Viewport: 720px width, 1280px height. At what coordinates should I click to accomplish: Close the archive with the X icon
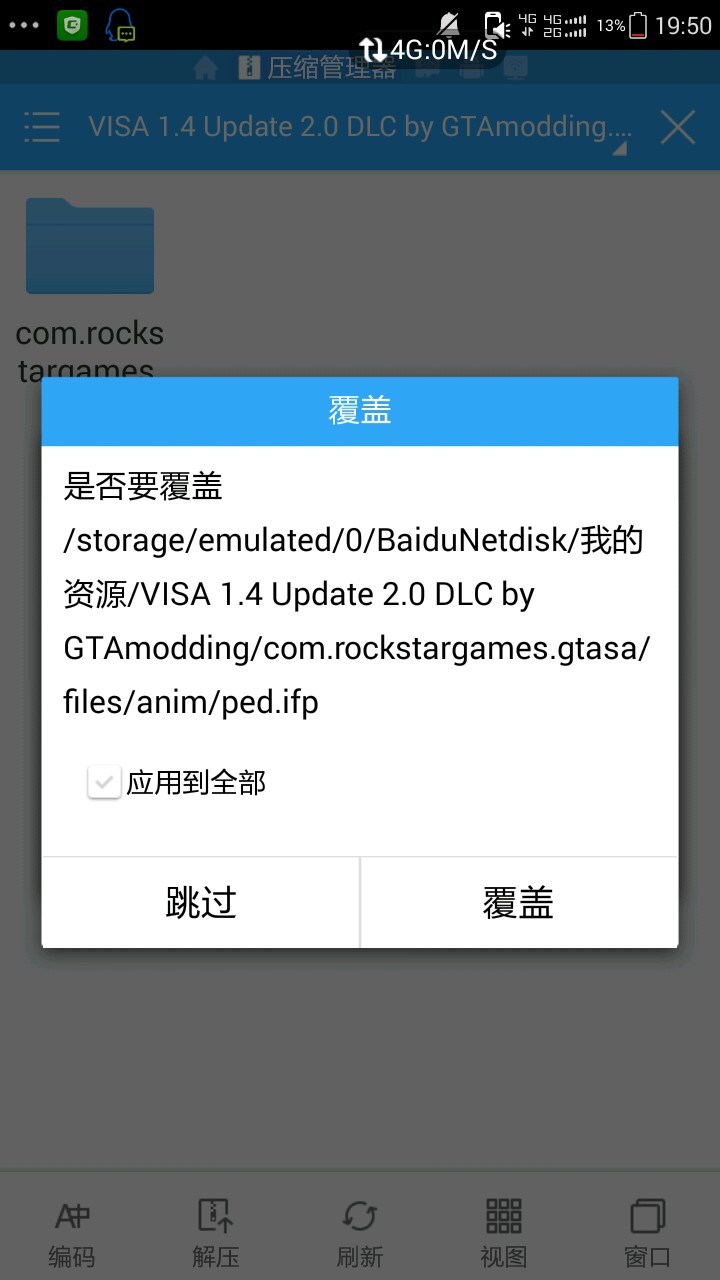(x=678, y=128)
